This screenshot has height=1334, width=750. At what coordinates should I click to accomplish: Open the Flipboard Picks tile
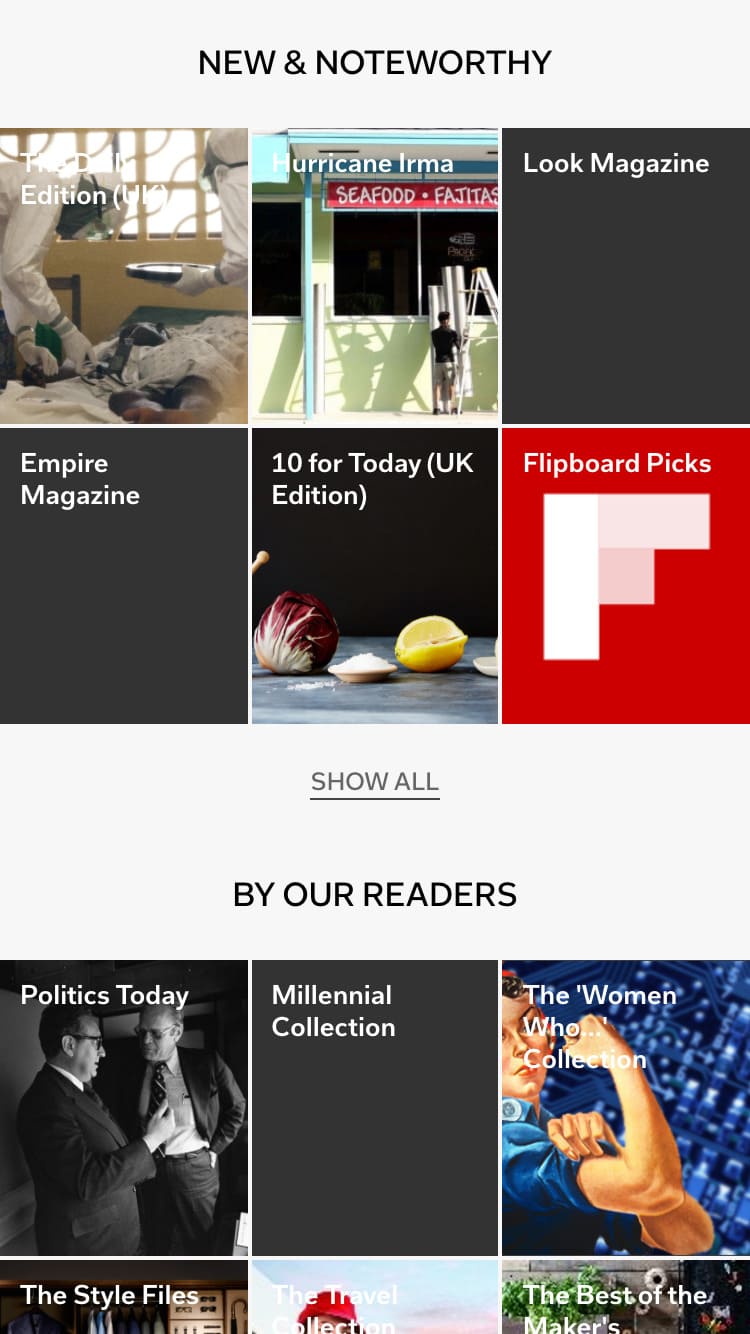tap(626, 576)
